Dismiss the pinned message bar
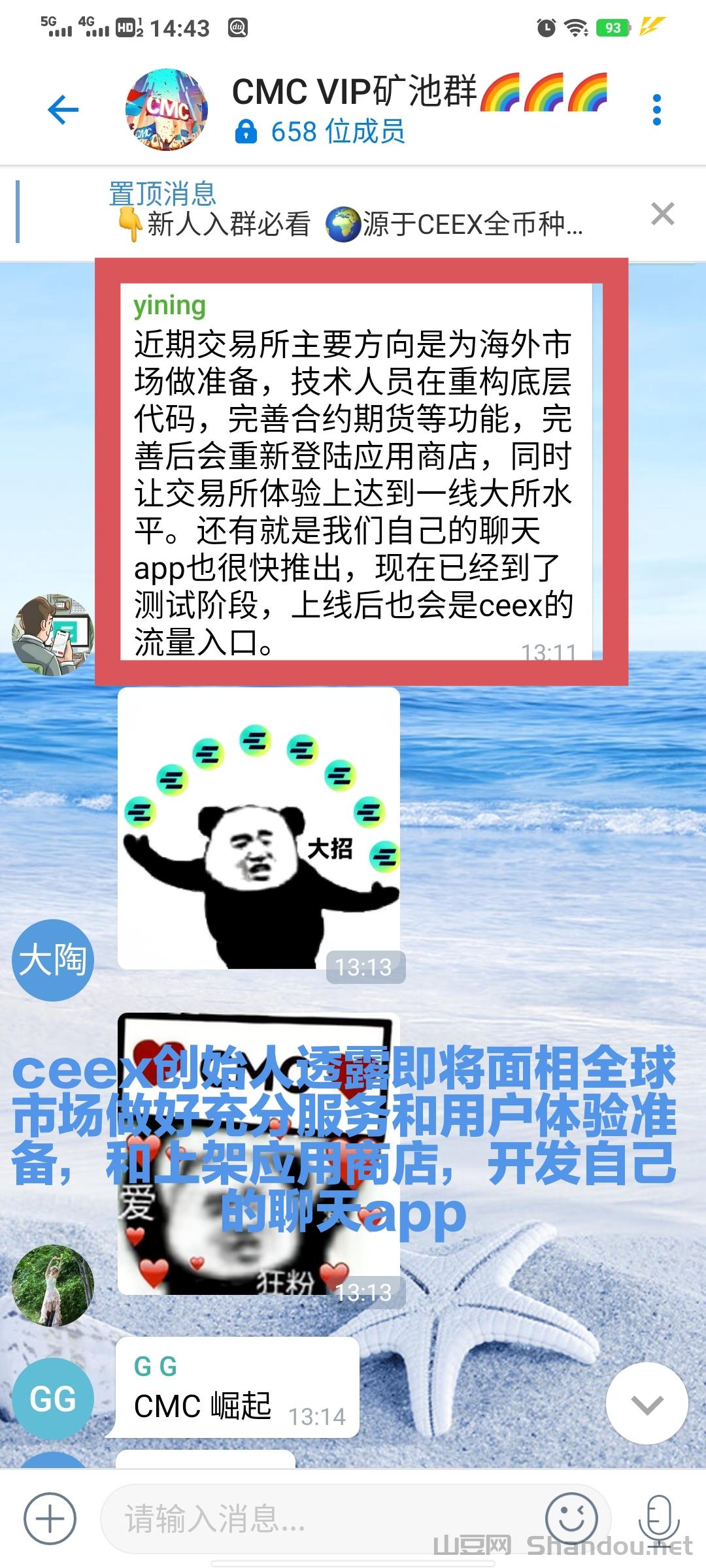 [x=663, y=214]
